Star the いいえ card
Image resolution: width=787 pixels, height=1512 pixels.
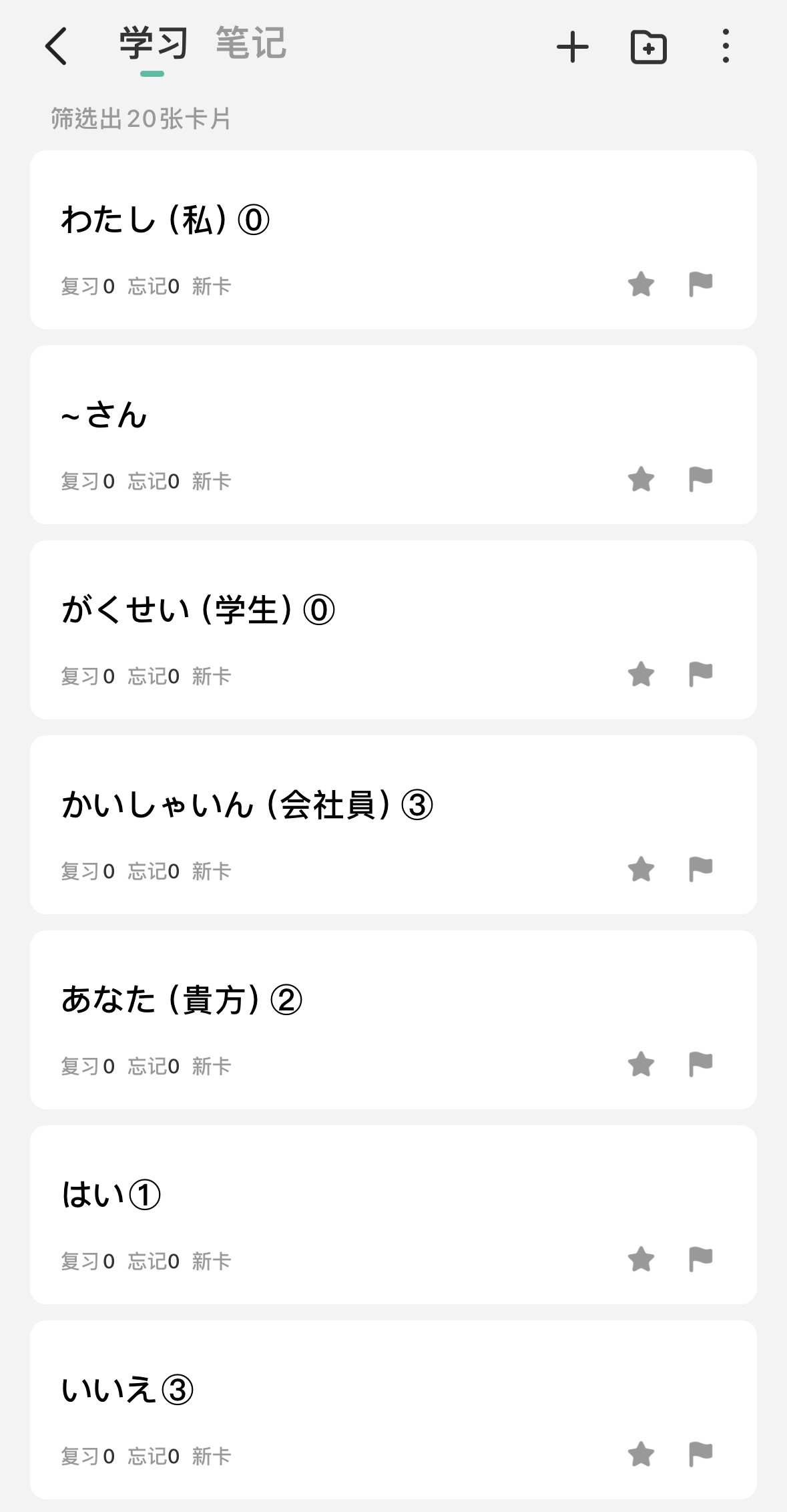tap(641, 1455)
